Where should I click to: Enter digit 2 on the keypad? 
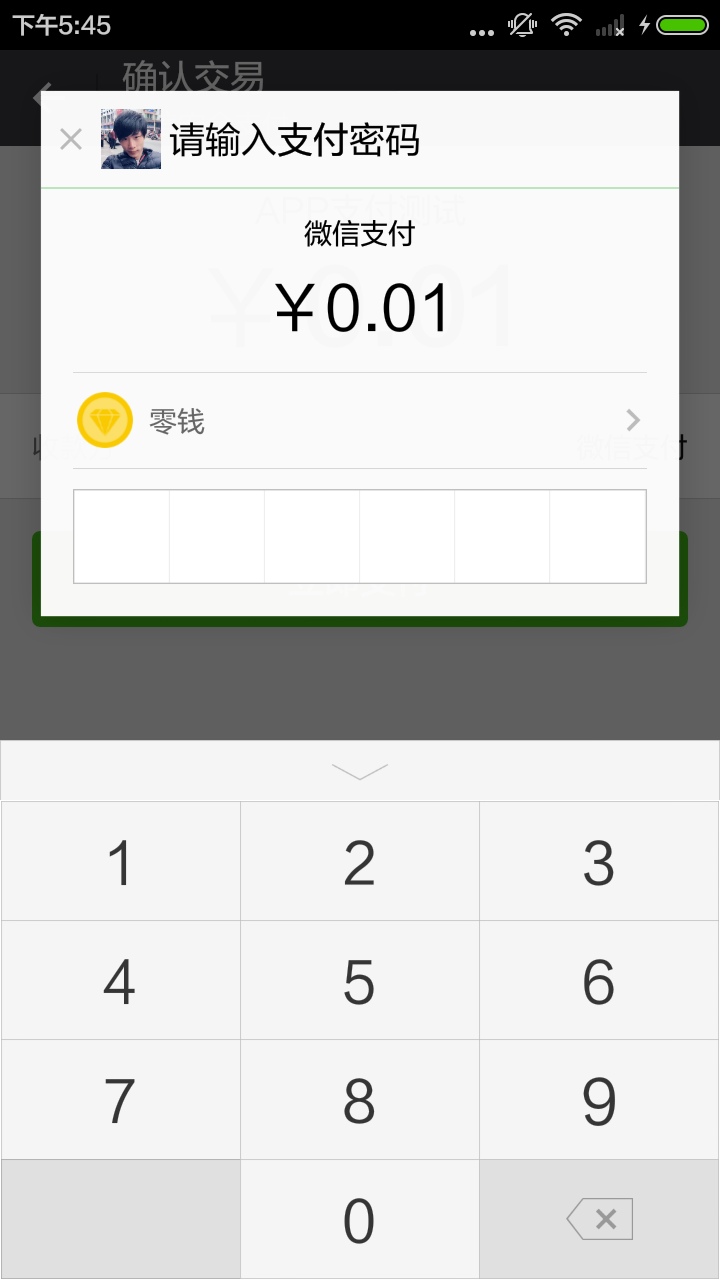360,862
